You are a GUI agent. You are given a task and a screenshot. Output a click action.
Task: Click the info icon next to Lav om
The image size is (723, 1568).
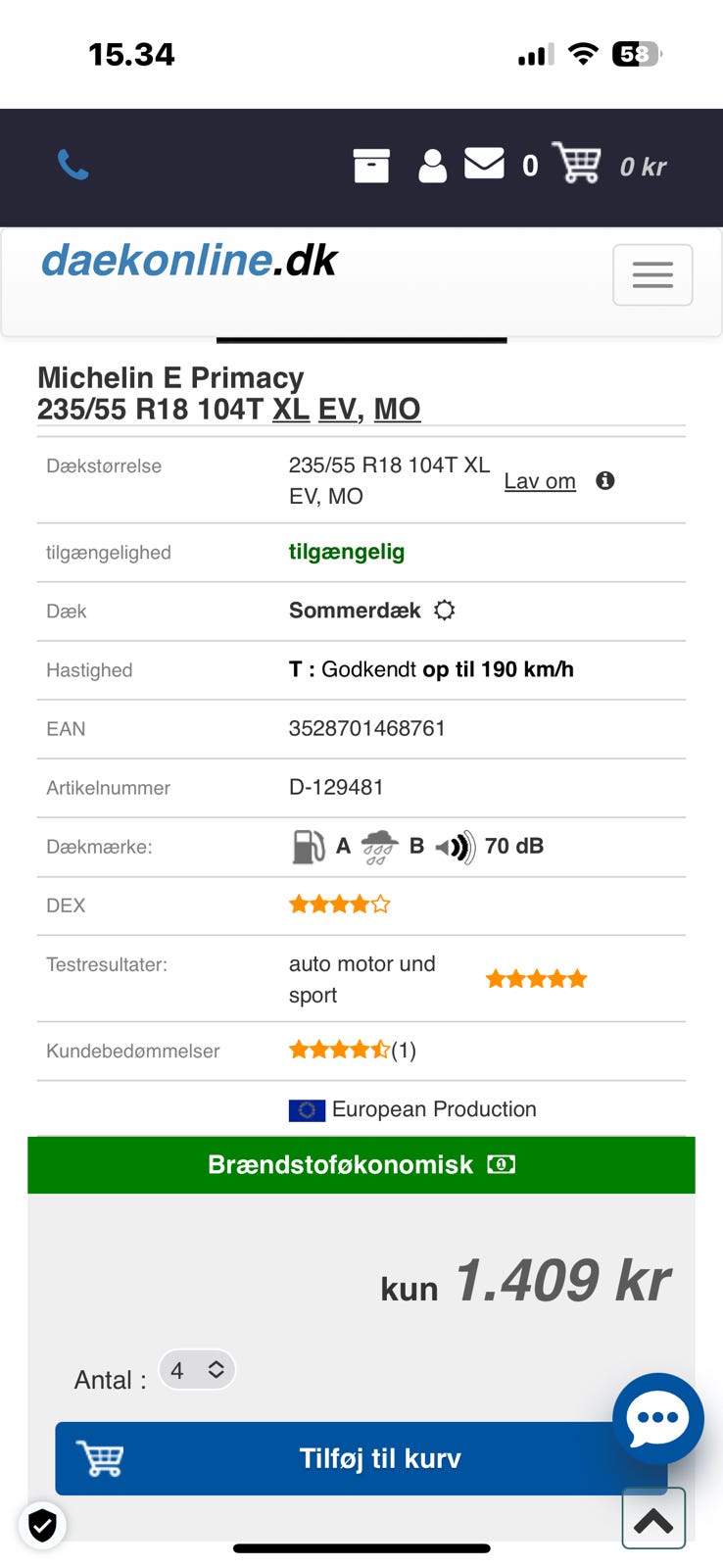(x=604, y=480)
